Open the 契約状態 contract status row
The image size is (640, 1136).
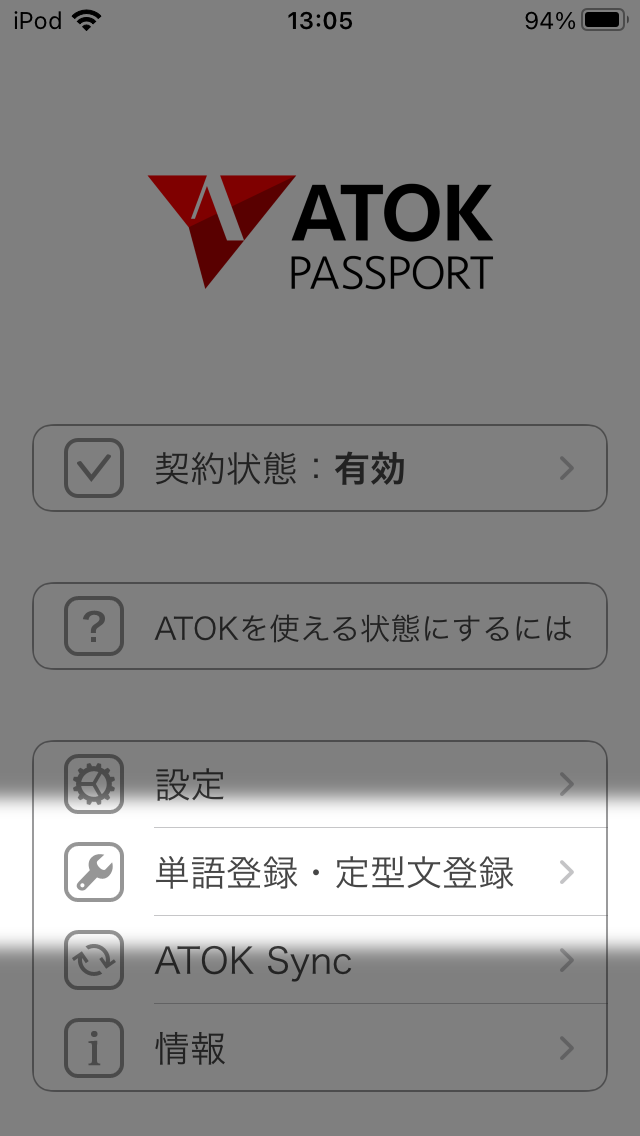320,468
